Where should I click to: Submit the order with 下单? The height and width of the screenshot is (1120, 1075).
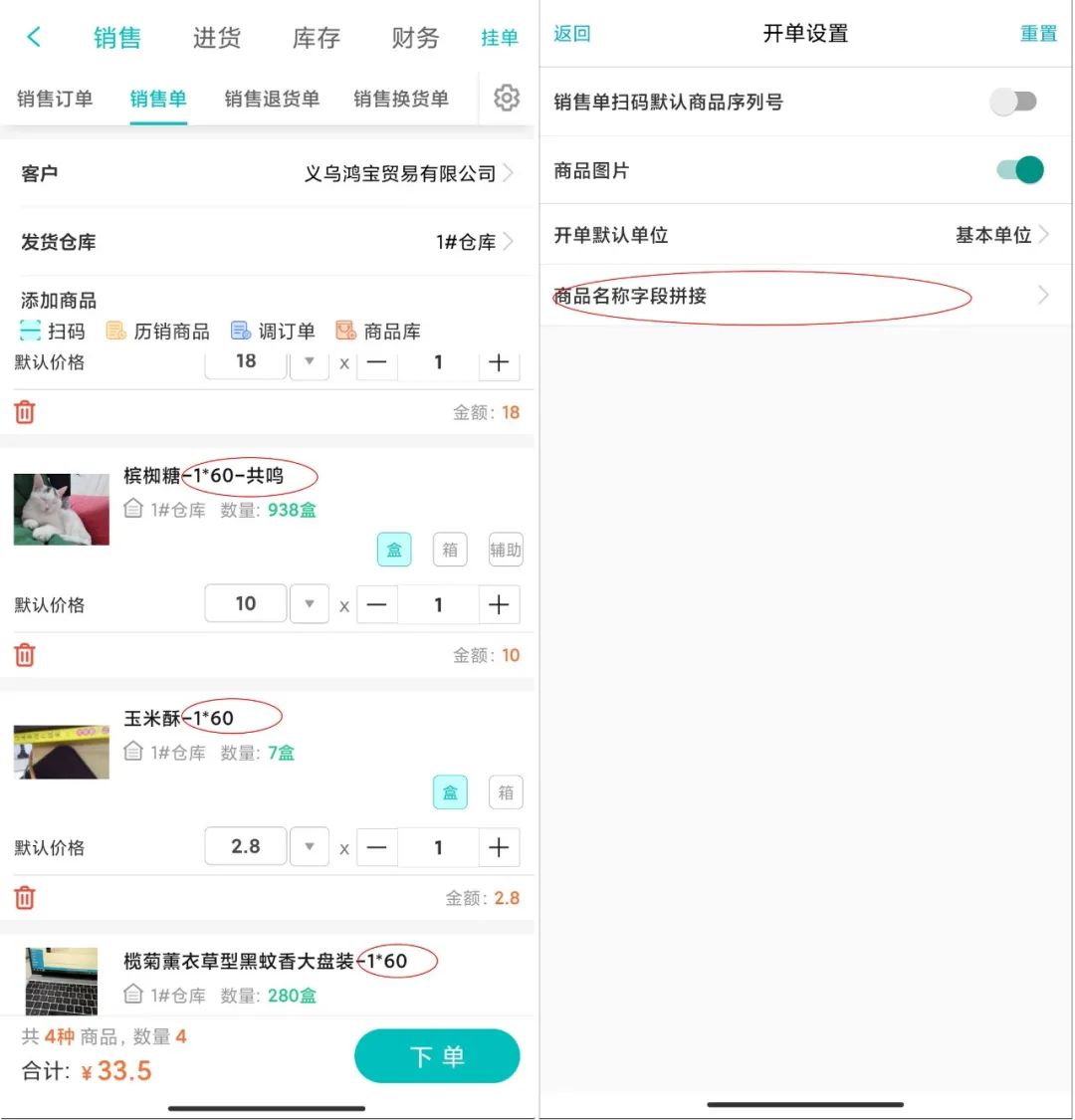[437, 1056]
